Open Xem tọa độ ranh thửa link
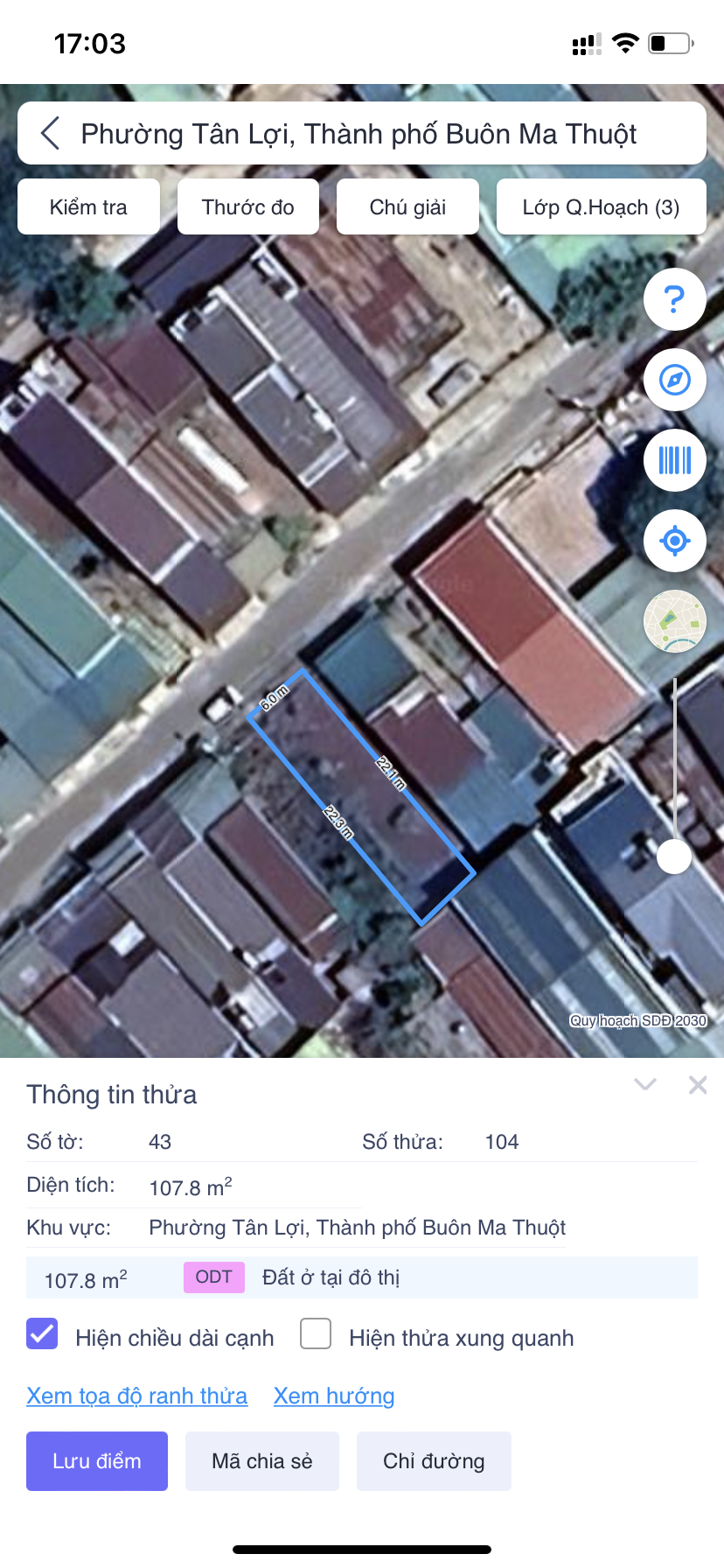This screenshot has height=1568, width=724. [136, 1396]
